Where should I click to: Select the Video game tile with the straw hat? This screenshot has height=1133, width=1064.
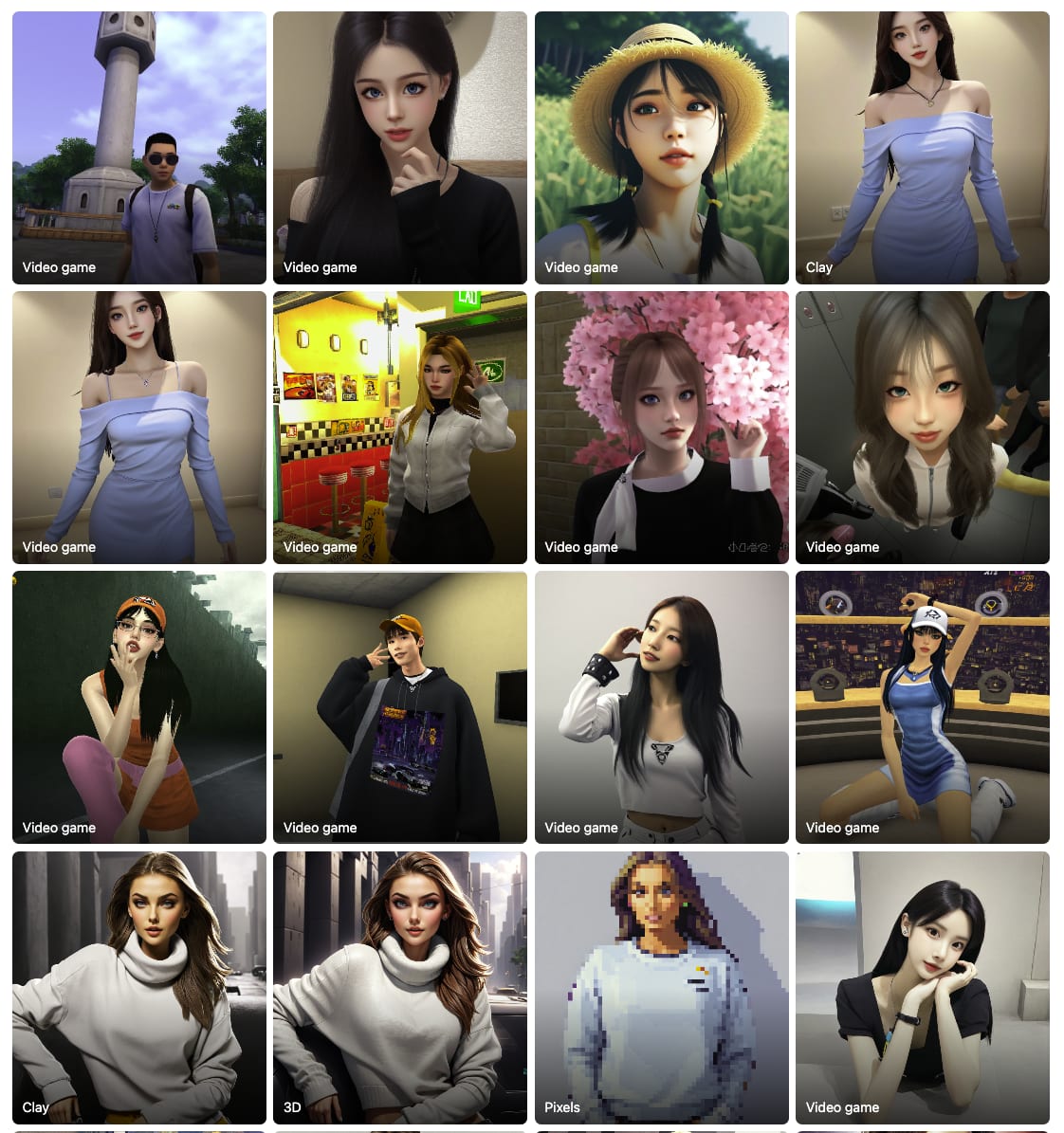661,148
